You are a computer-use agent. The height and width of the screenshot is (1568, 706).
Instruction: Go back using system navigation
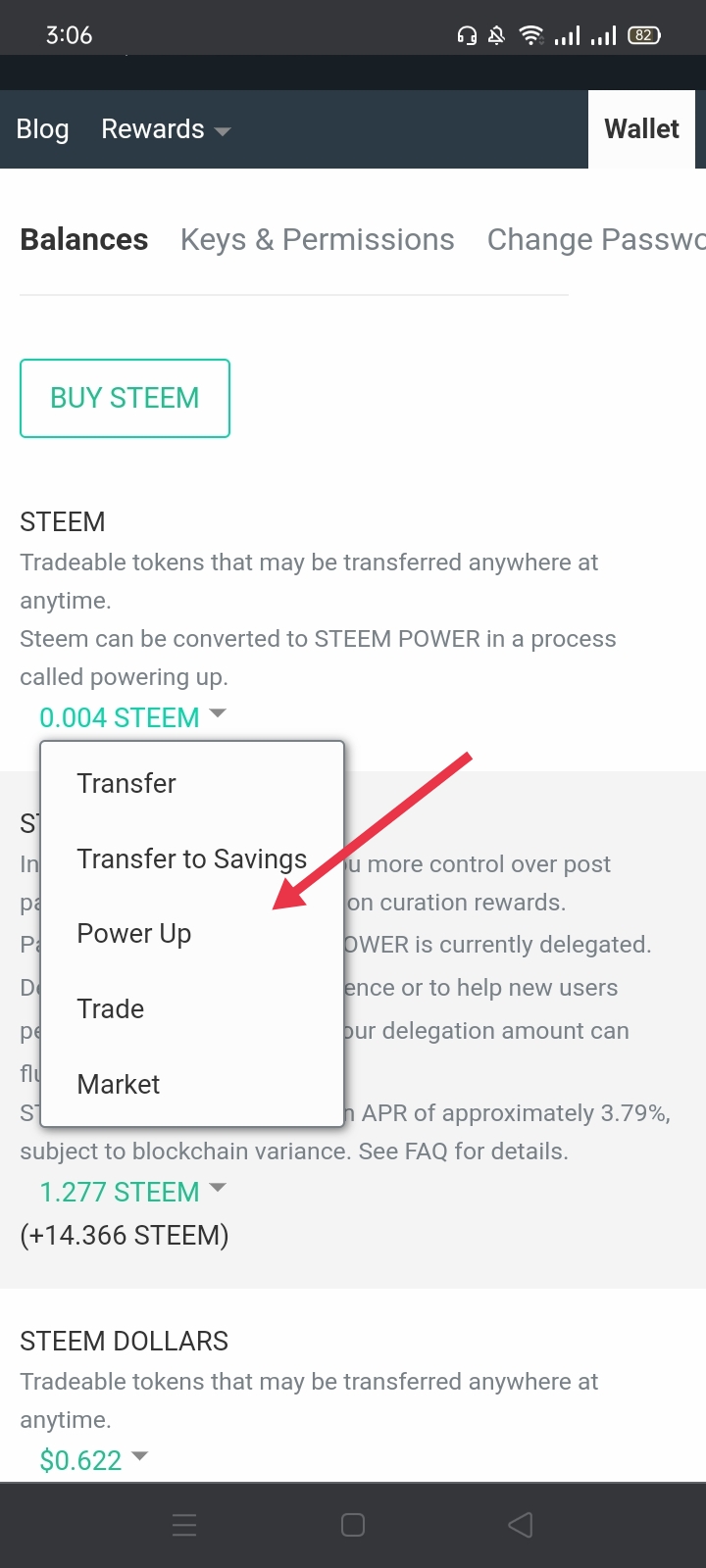click(521, 1525)
